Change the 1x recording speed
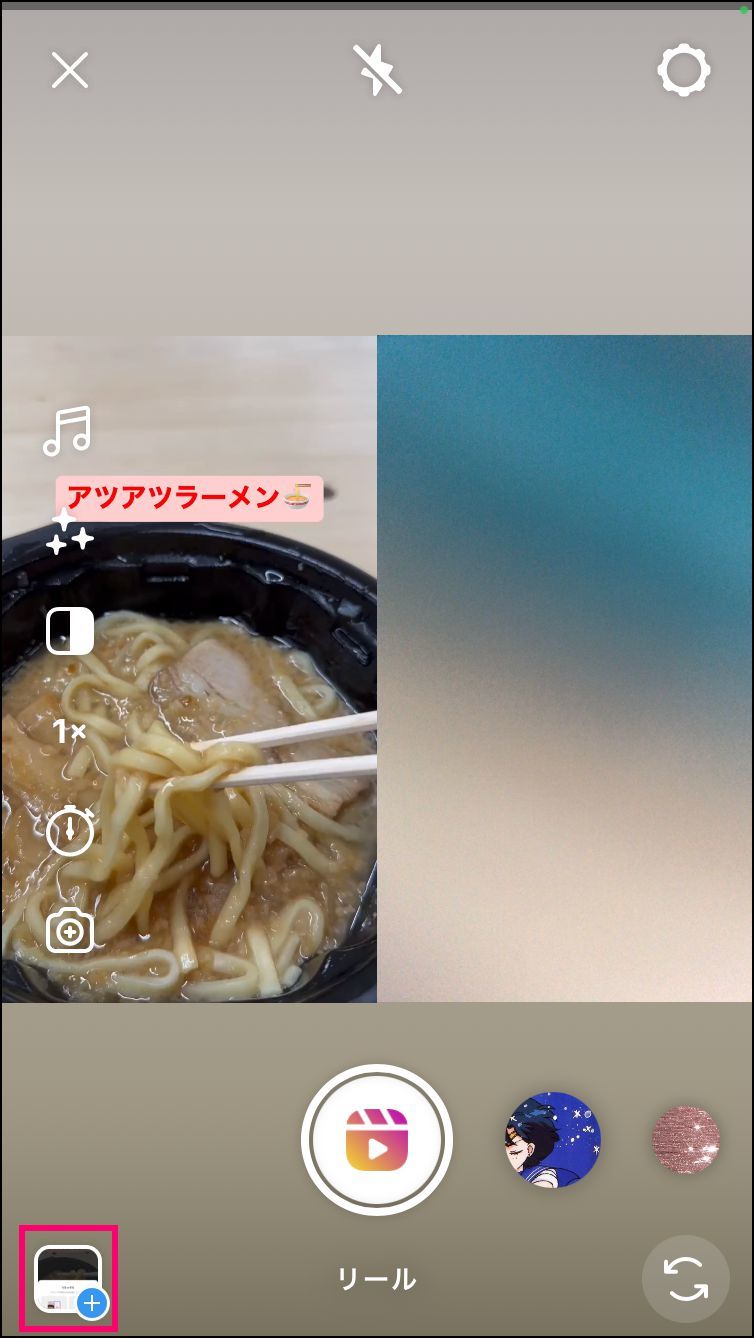 (x=69, y=731)
